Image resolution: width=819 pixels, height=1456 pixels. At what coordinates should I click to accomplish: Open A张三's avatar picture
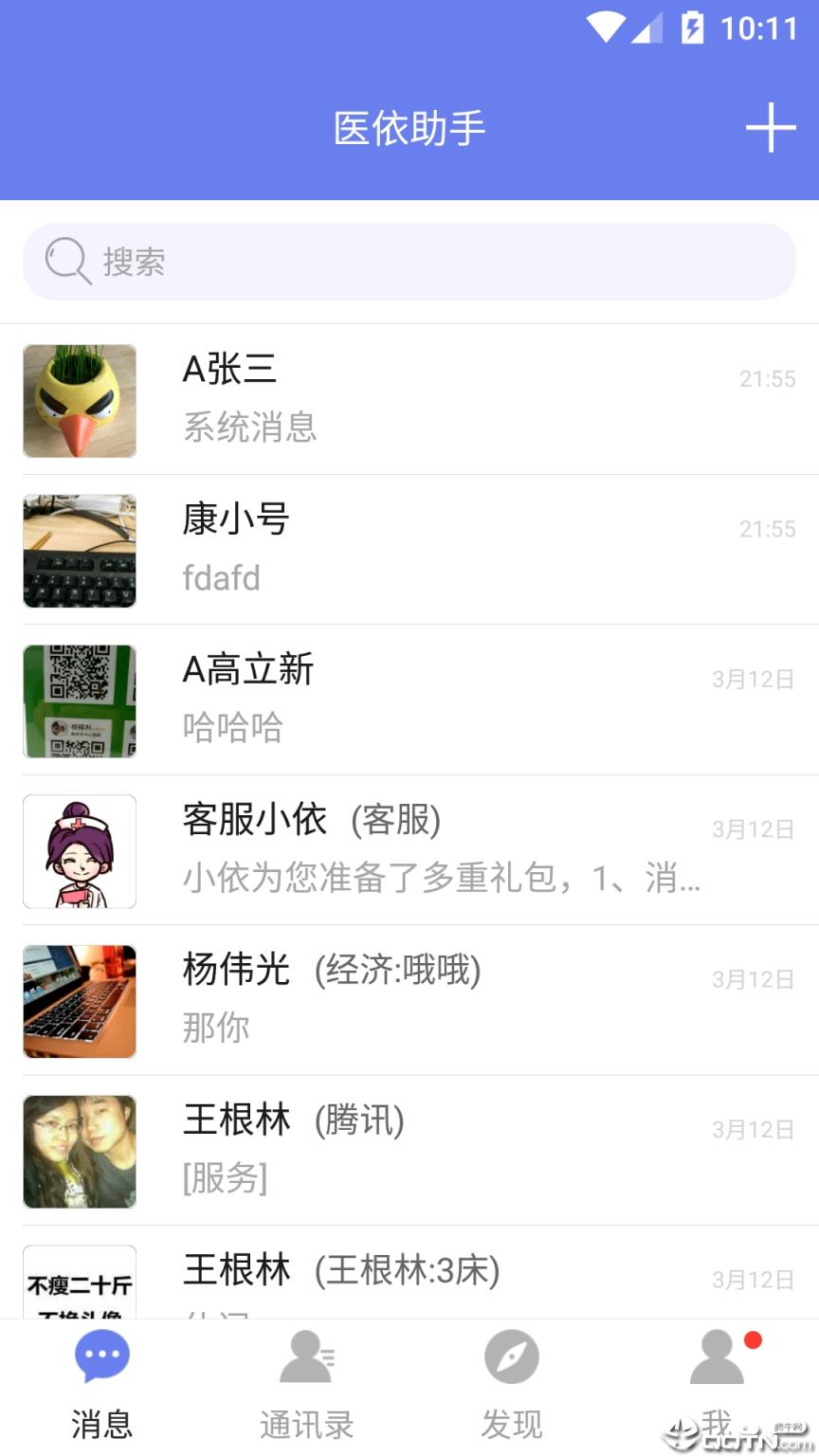pyautogui.click(x=79, y=401)
